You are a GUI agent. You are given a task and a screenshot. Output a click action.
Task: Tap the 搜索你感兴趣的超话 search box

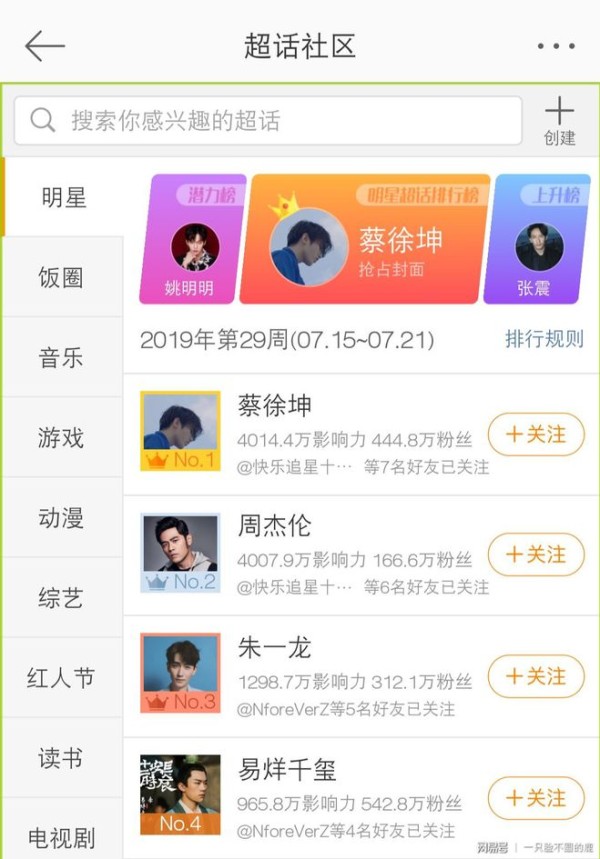pyautogui.click(x=268, y=121)
